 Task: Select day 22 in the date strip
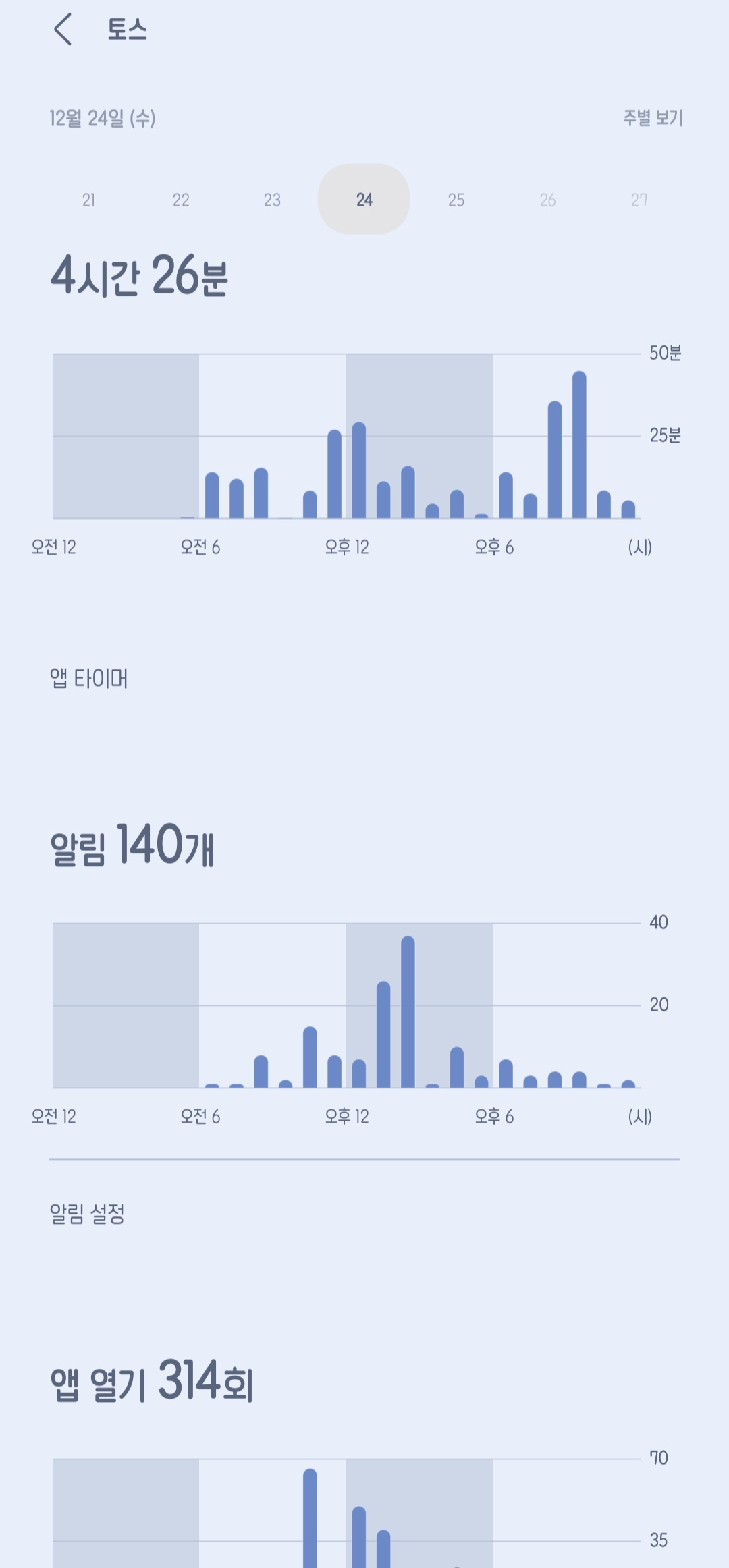(180, 200)
